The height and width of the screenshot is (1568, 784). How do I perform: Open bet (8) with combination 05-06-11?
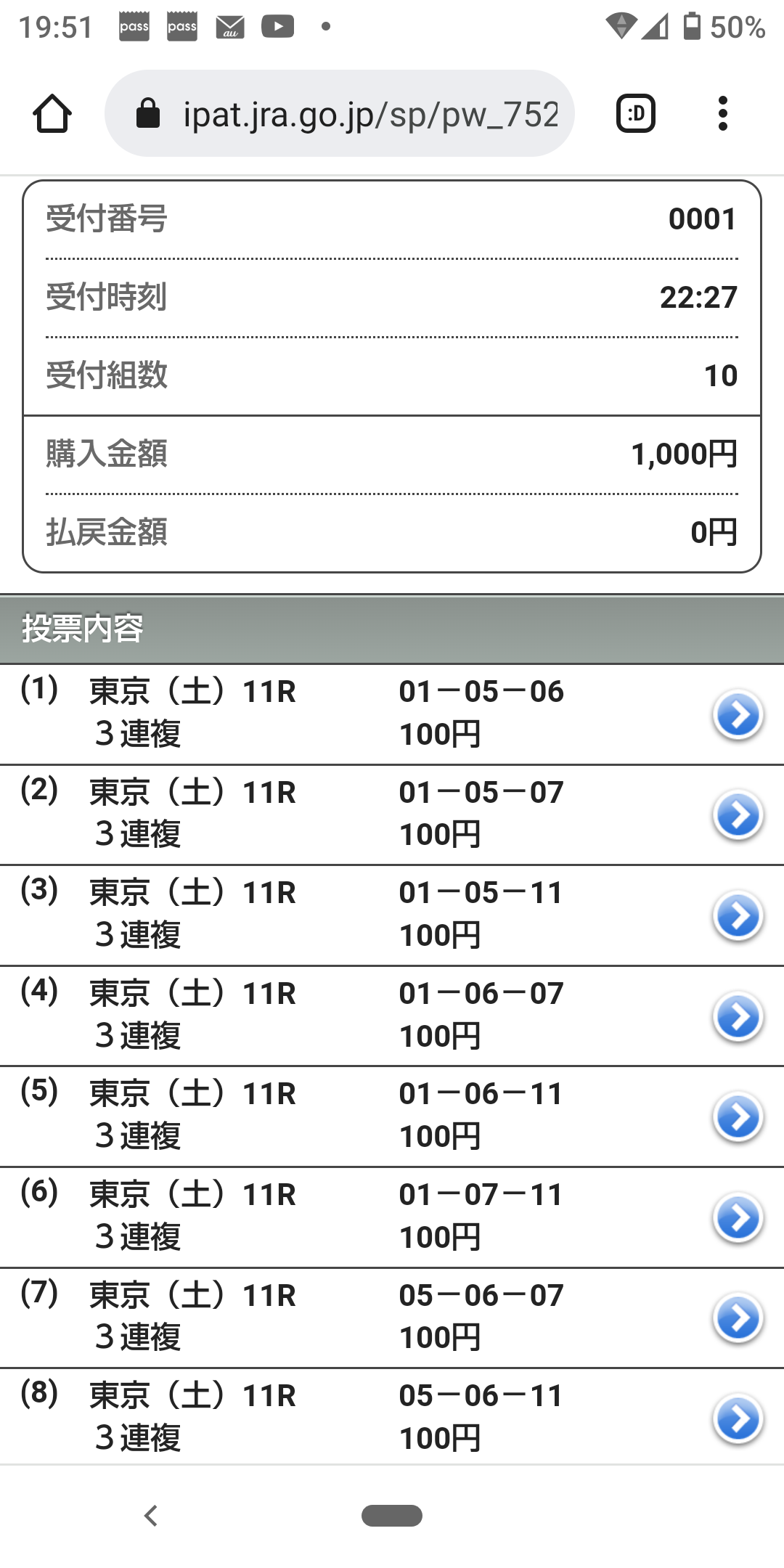pos(738,1419)
